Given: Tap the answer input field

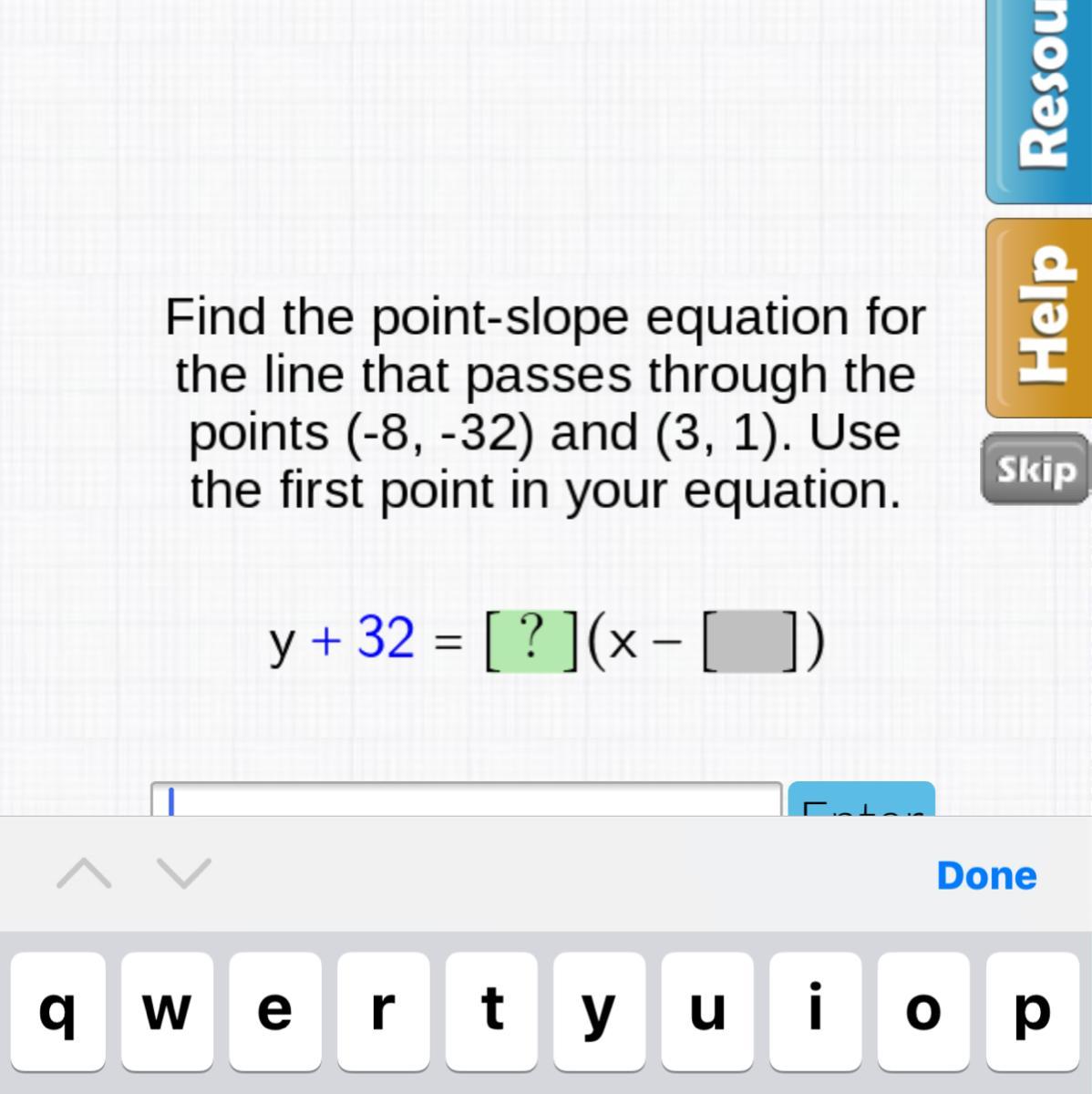Looking at the screenshot, I should [466, 800].
